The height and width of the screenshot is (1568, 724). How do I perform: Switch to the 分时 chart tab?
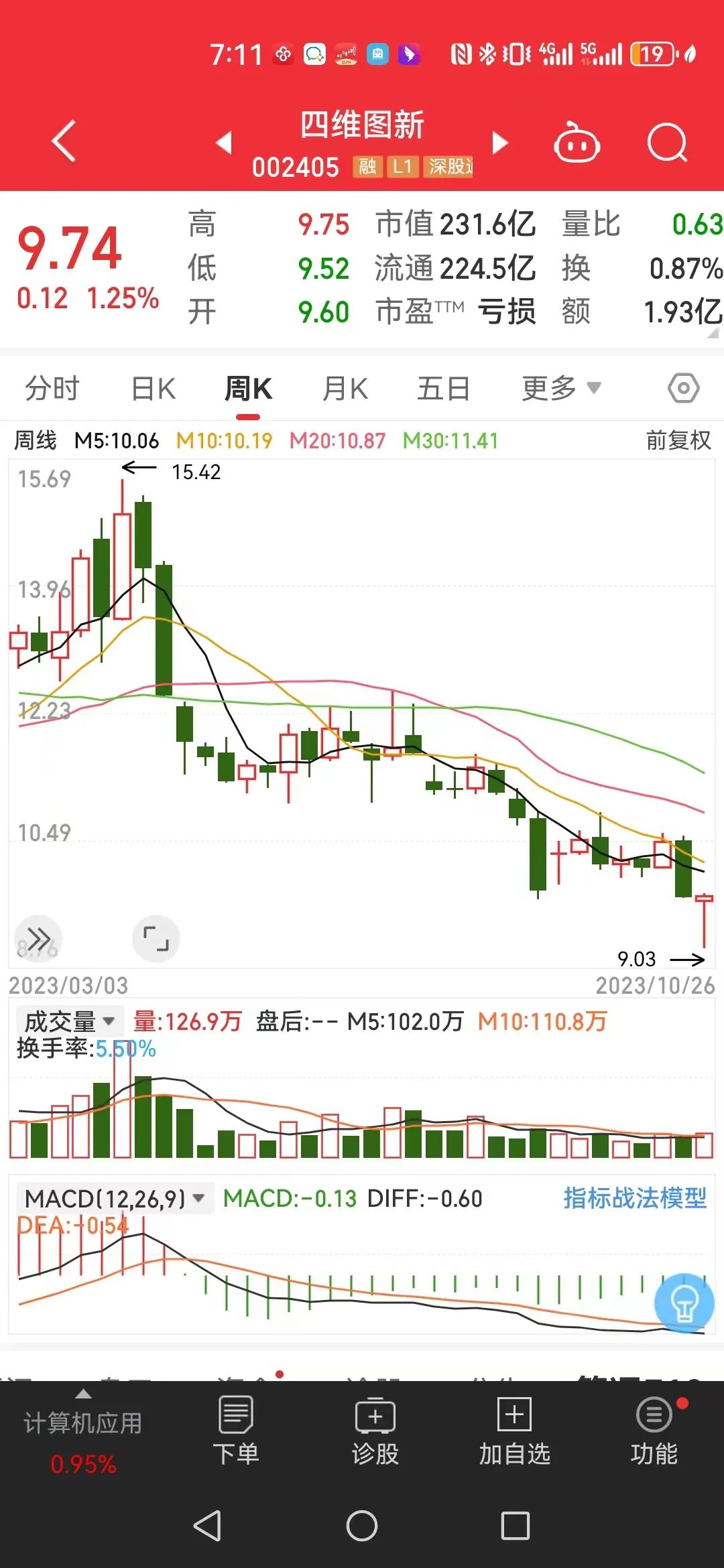(52, 389)
